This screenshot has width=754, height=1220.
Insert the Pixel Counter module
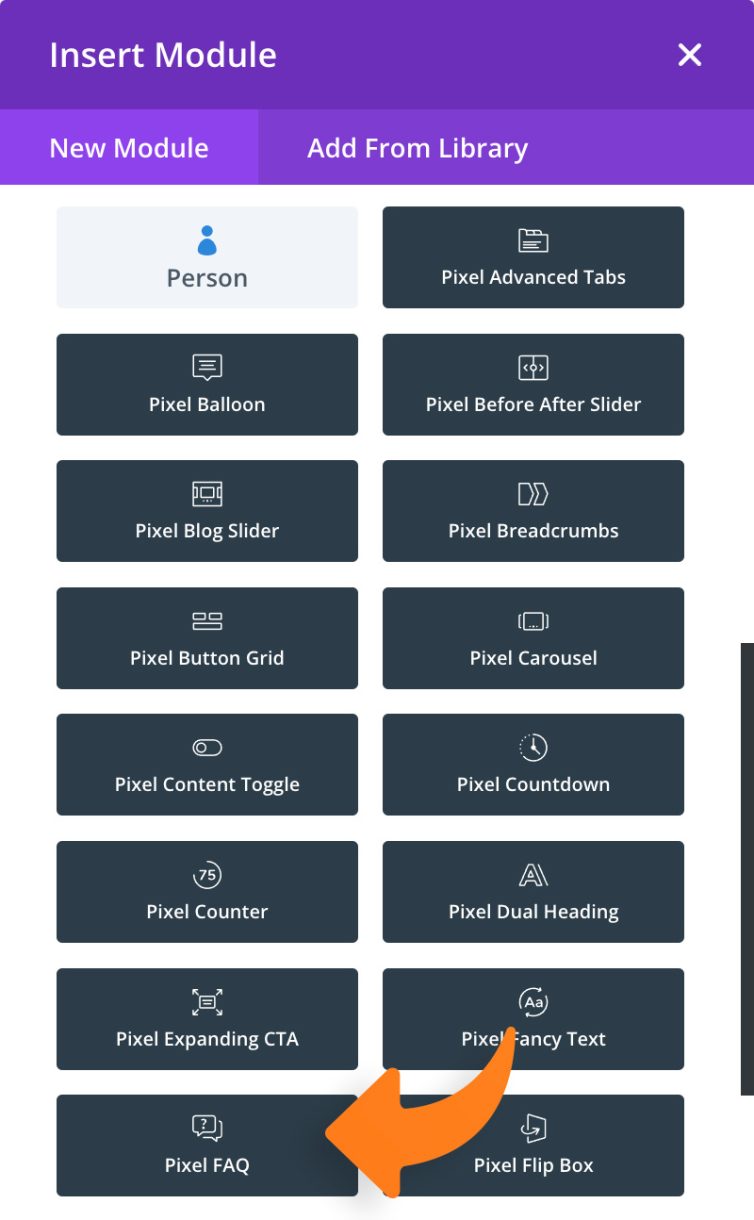pyautogui.click(x=207, y=892)
